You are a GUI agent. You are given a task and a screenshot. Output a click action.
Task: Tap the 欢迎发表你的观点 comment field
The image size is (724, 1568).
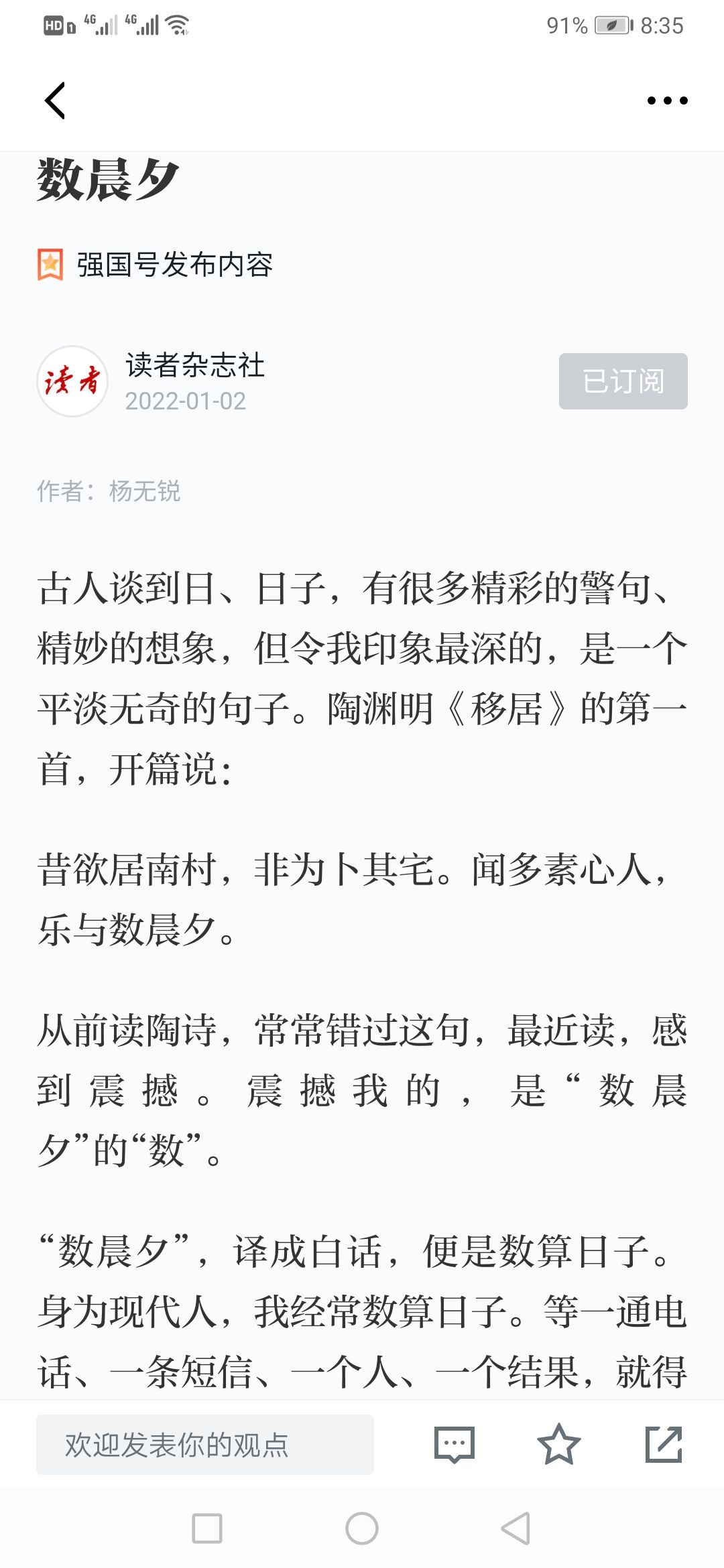click(x=204, y=1444)
